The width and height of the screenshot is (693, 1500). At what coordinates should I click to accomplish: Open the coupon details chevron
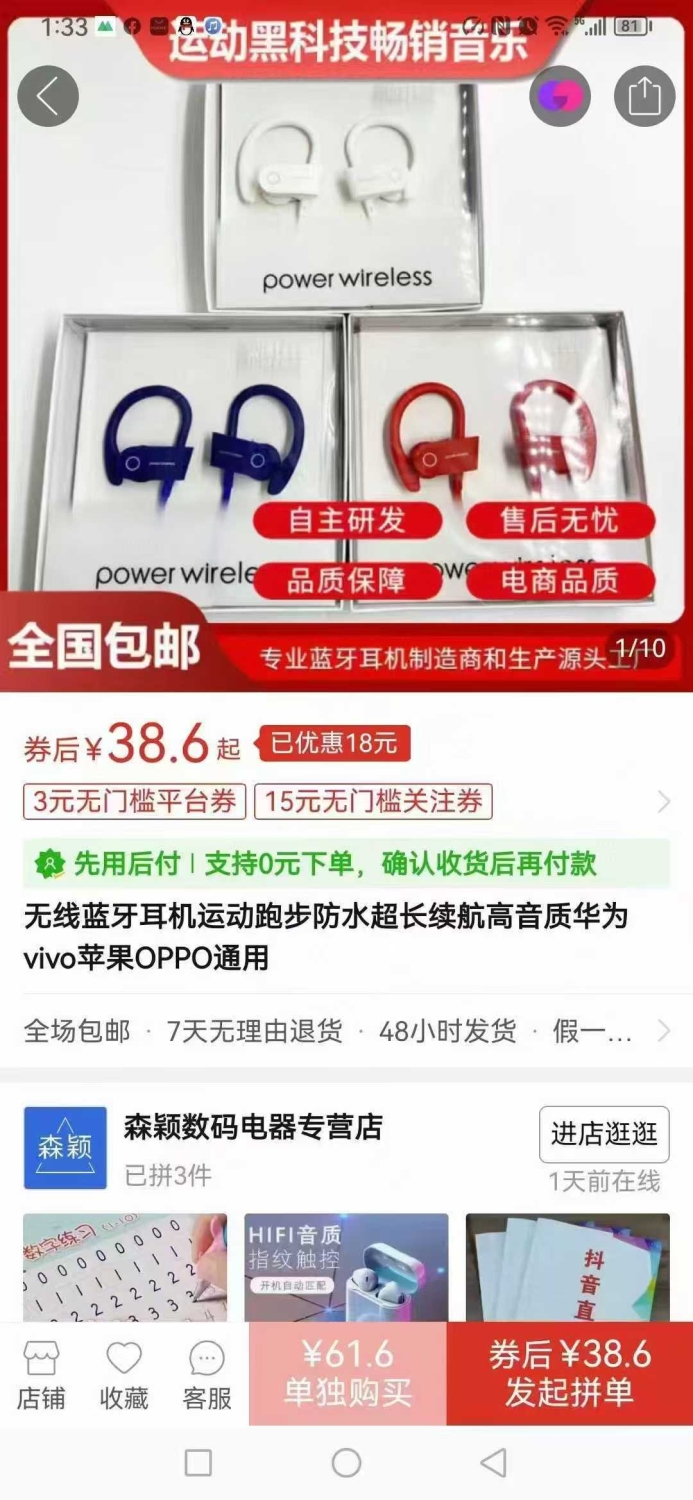pyautogui.click(x=663, y=802)
